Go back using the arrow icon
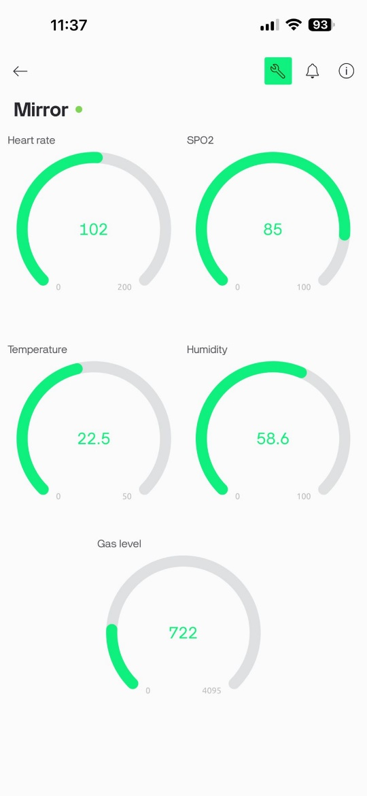The height and width of the screenshot is (796, 367). tap(20, 71)
